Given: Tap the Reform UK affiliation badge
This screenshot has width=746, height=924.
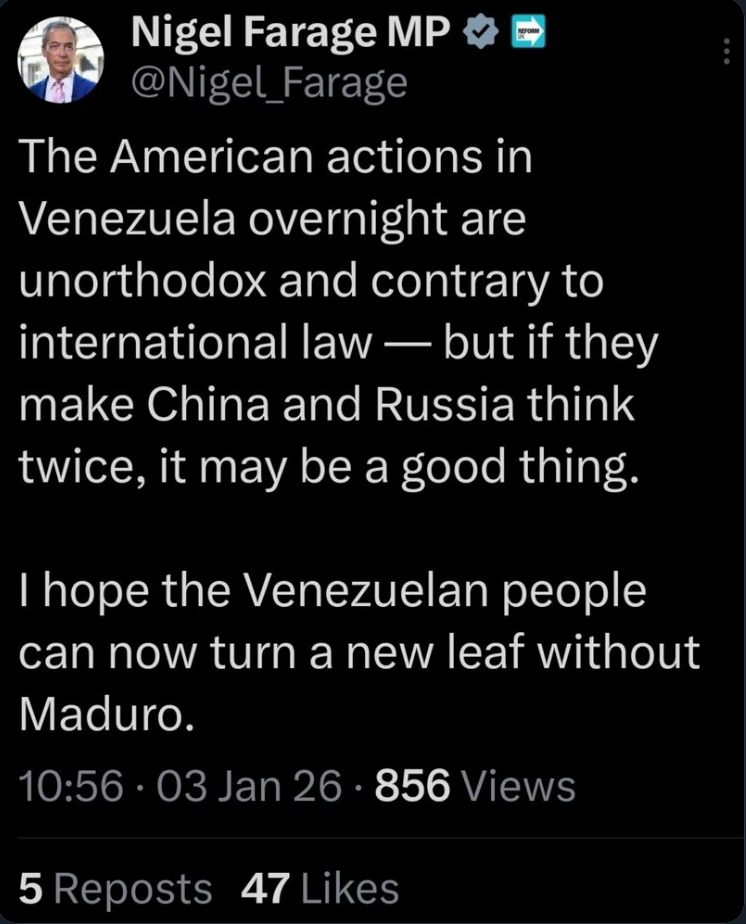Looking at the screenshot, I should (x=529, y=35).
